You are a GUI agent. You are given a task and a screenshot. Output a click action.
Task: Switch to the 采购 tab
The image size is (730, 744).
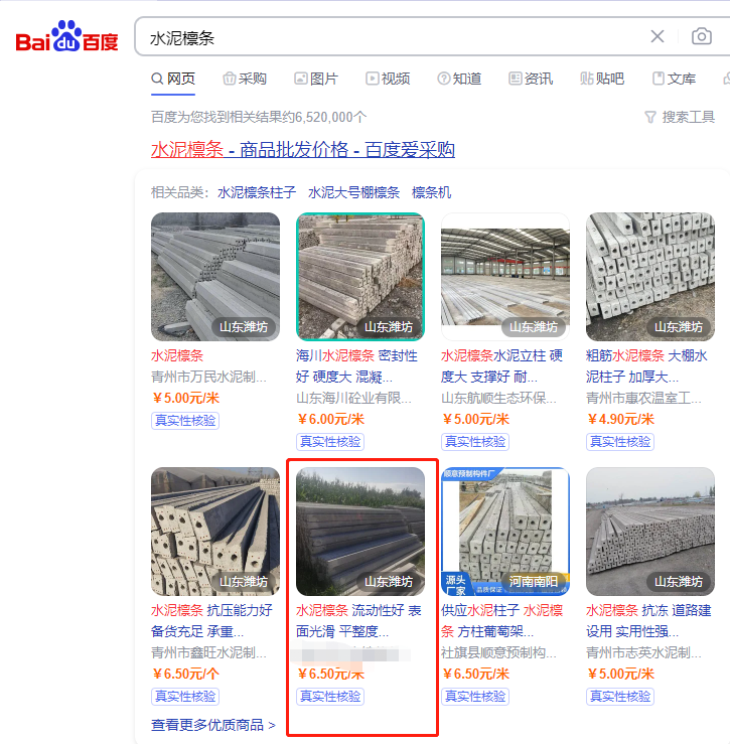(244, 79)
